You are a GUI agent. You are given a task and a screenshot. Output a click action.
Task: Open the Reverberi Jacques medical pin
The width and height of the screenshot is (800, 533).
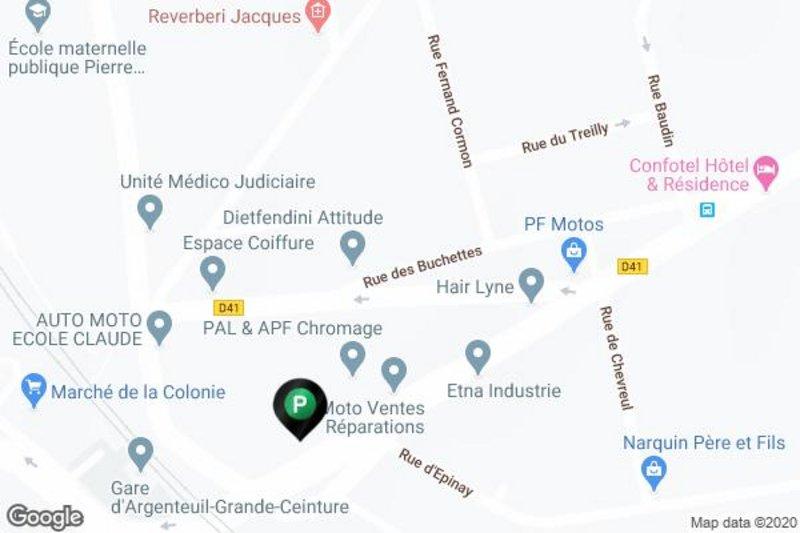[318, 17]
